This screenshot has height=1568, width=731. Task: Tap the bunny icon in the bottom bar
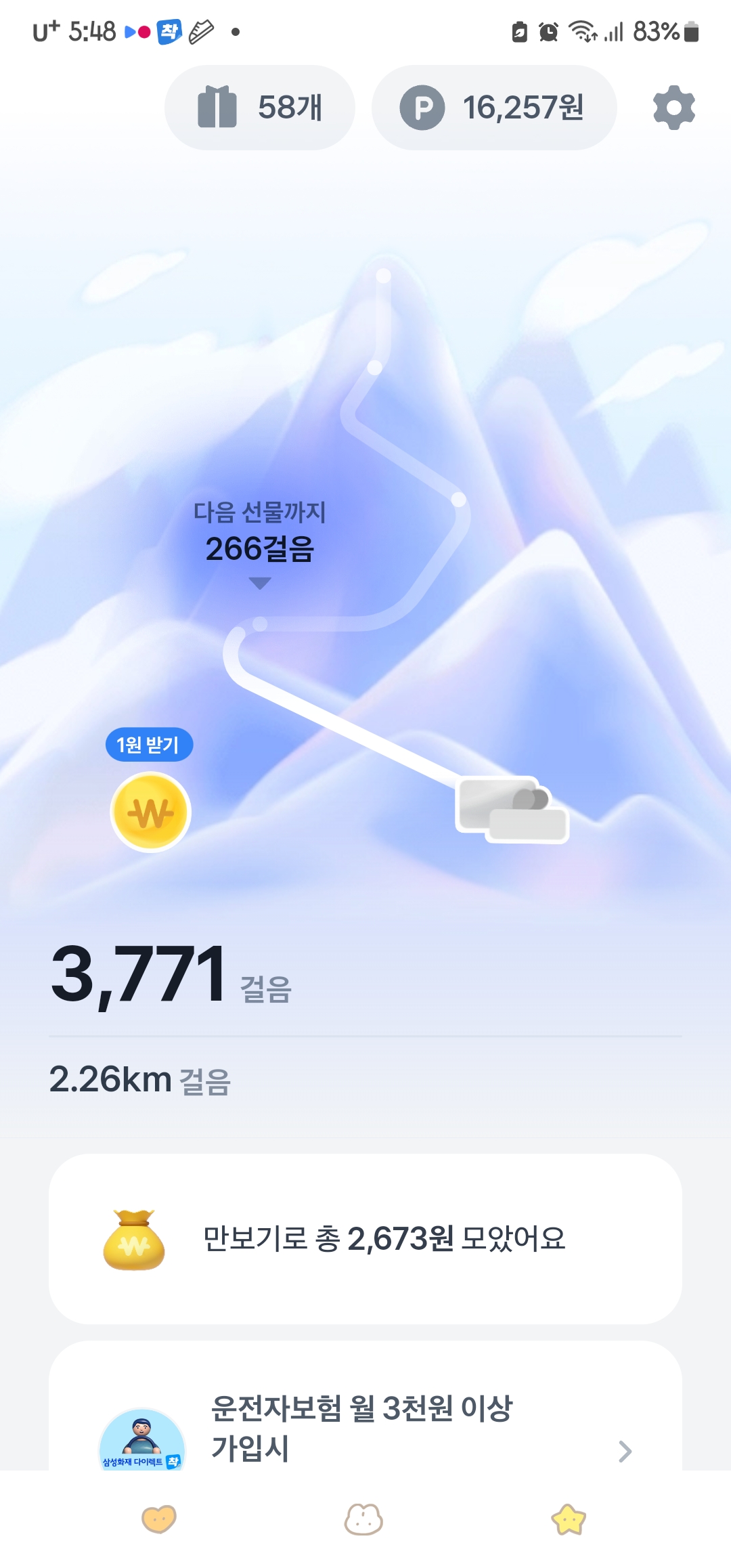[x=363, y=1519]
